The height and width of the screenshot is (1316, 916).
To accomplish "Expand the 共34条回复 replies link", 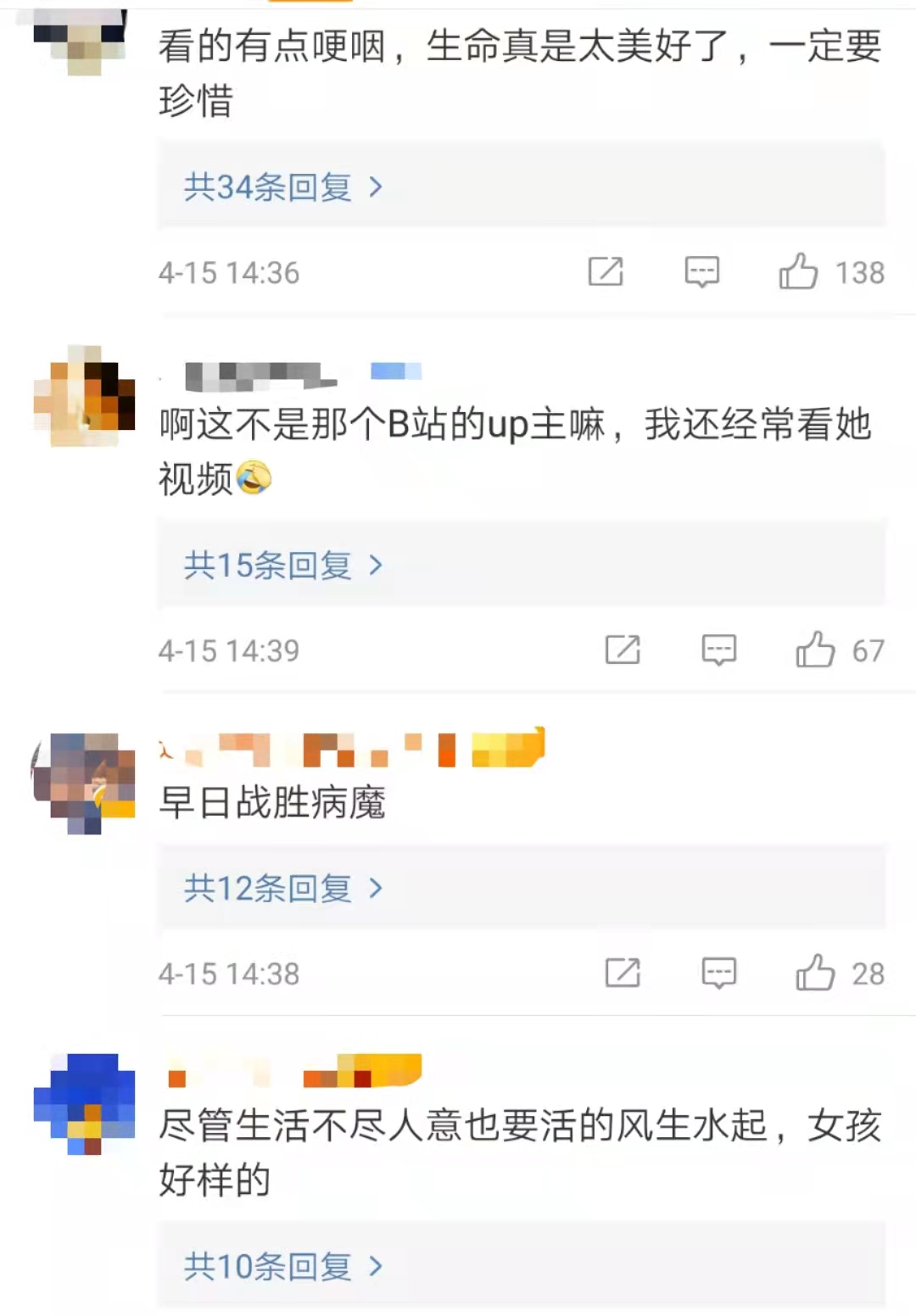I will 283,187.
